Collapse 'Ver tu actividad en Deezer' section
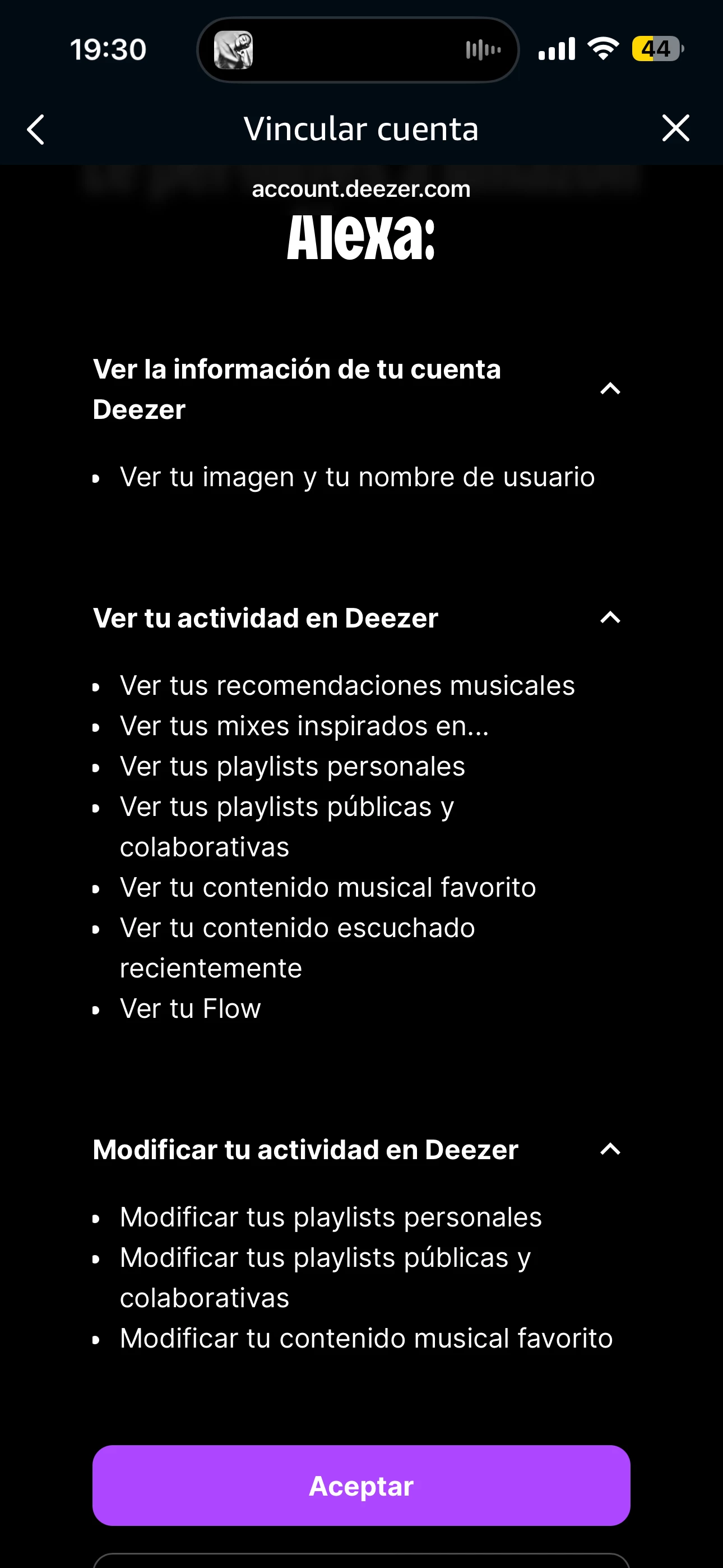The height and width of the screenshot is (1568, 723). click(x=610, y=618)
